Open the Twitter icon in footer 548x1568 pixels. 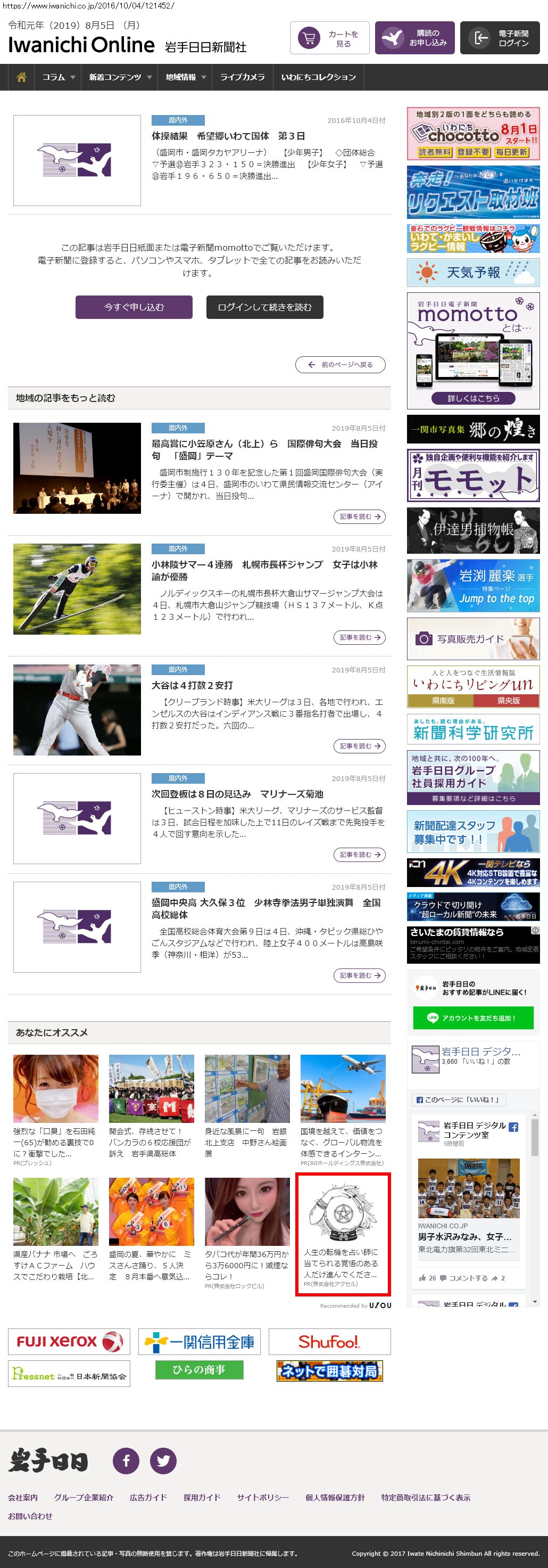coord(163,1460)
